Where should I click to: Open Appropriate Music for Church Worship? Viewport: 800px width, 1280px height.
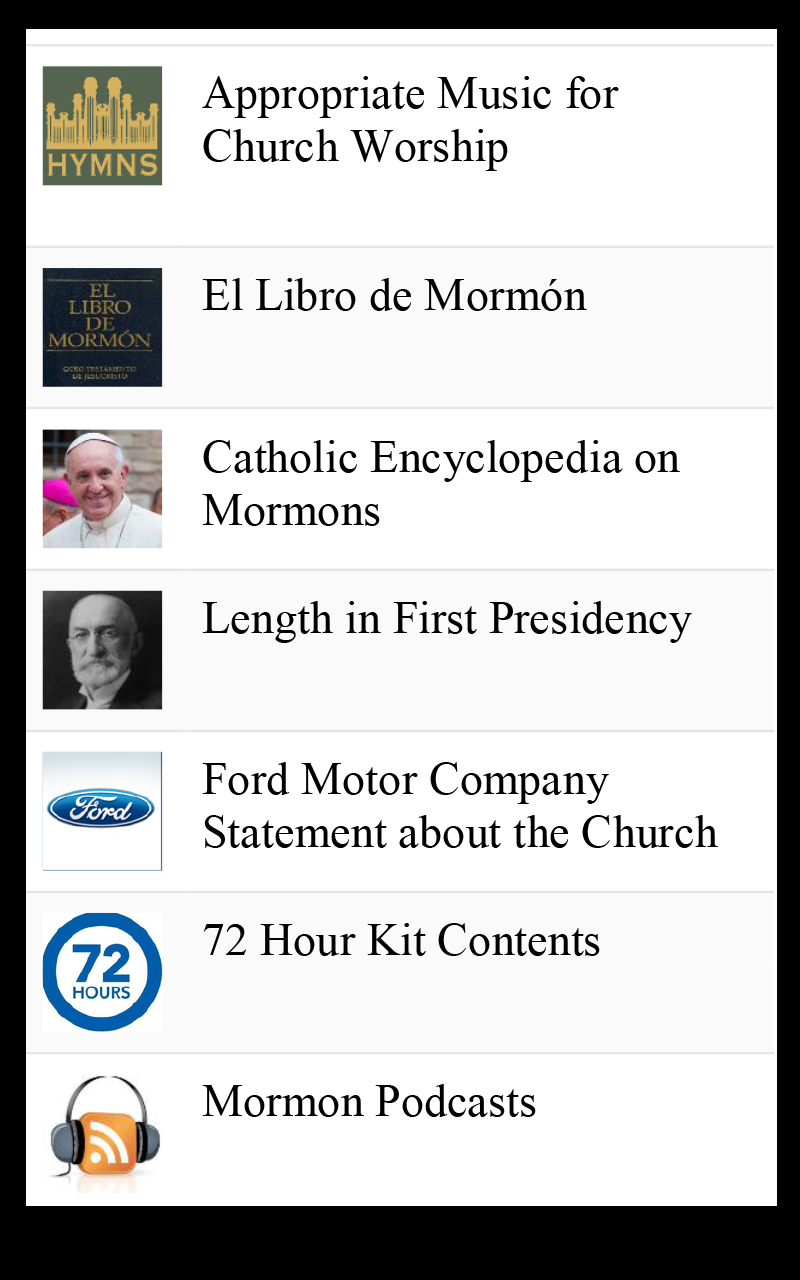[x=410, y=120]
